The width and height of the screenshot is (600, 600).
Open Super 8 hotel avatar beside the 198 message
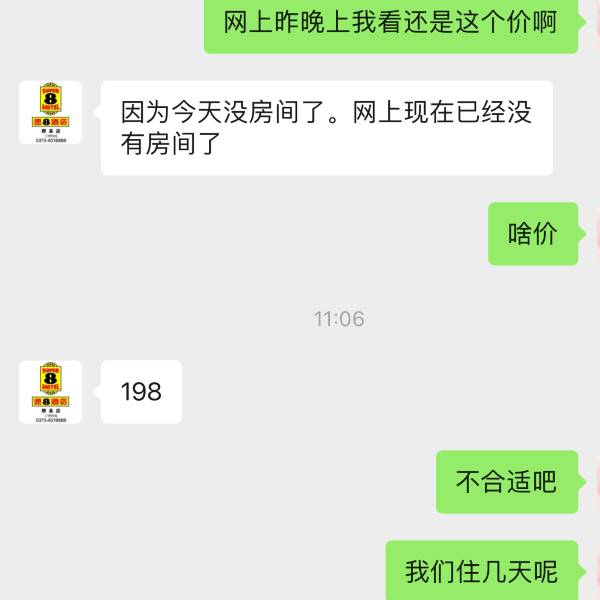(50, 392)
